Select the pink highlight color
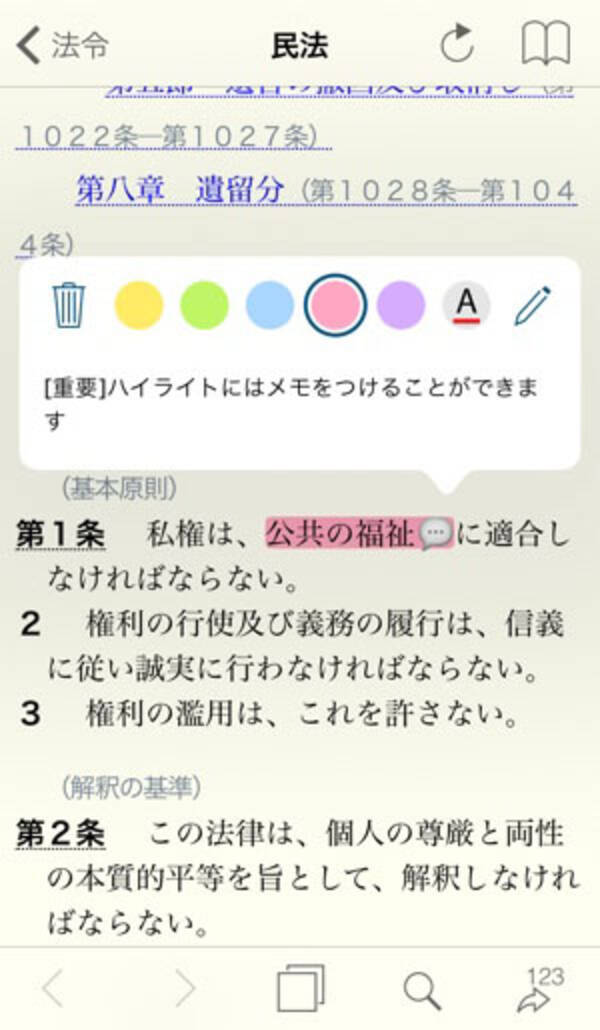The width and height of the screenshot is (600, 1030). (335, 305)
